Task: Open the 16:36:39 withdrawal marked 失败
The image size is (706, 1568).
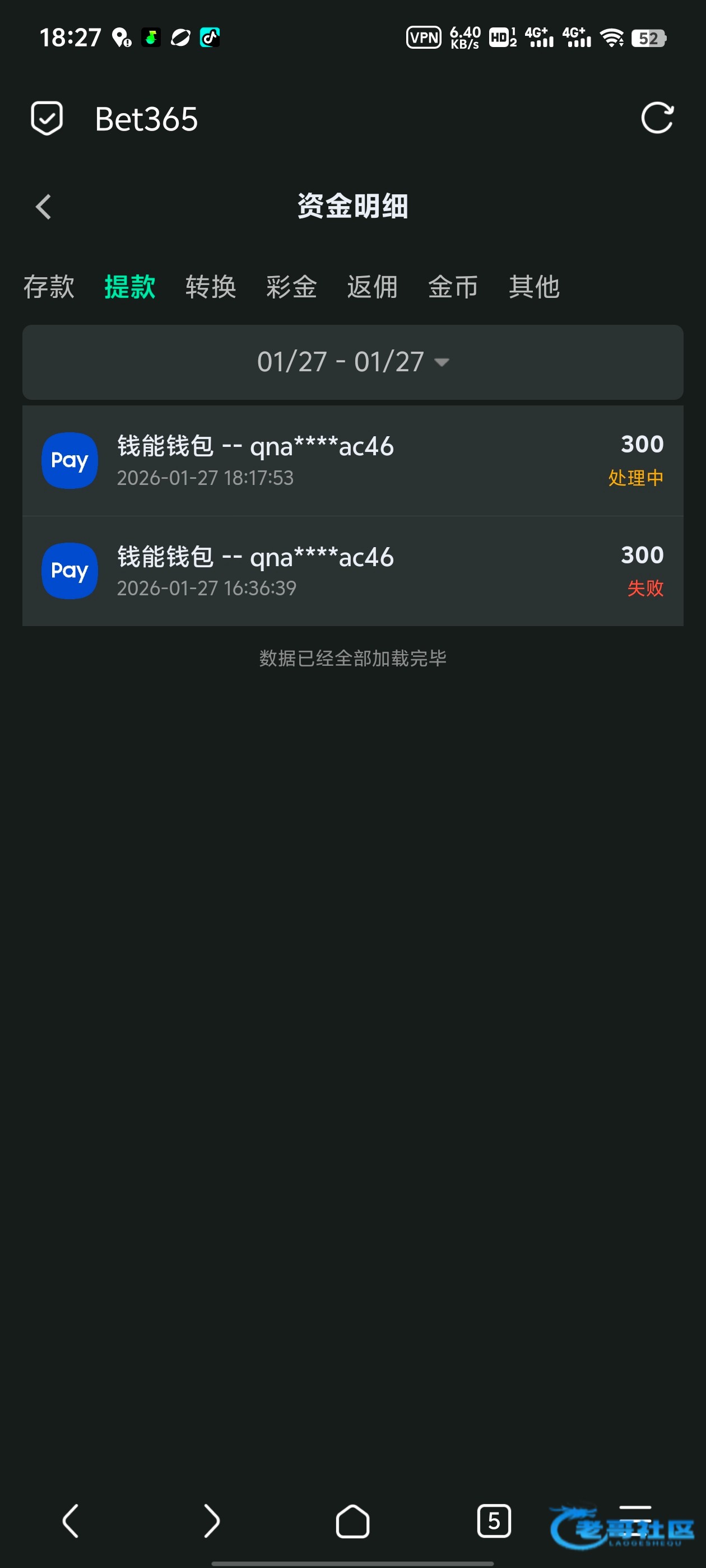Action: pyautogui.click(x=352, y=571)
